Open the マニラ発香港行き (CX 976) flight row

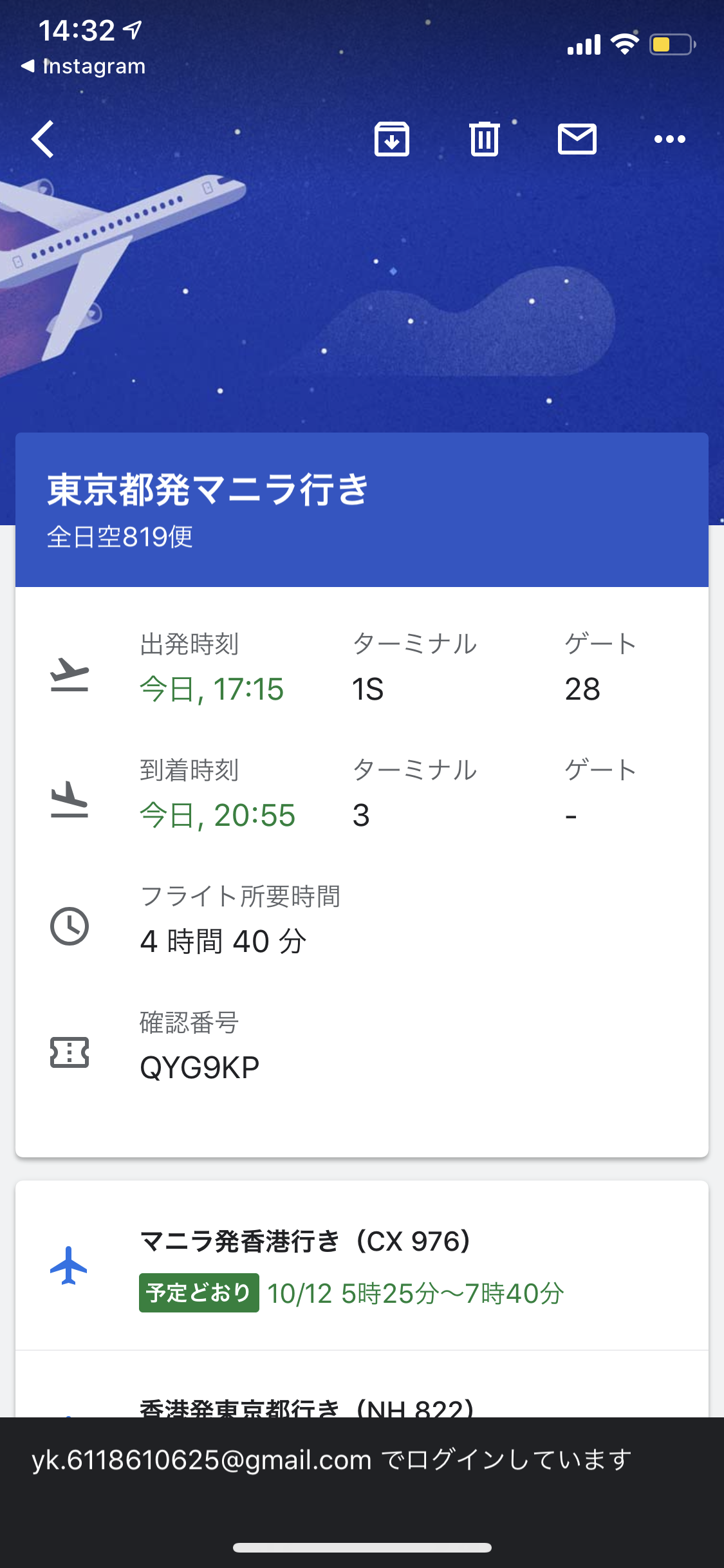click(x=362, y=1266)
